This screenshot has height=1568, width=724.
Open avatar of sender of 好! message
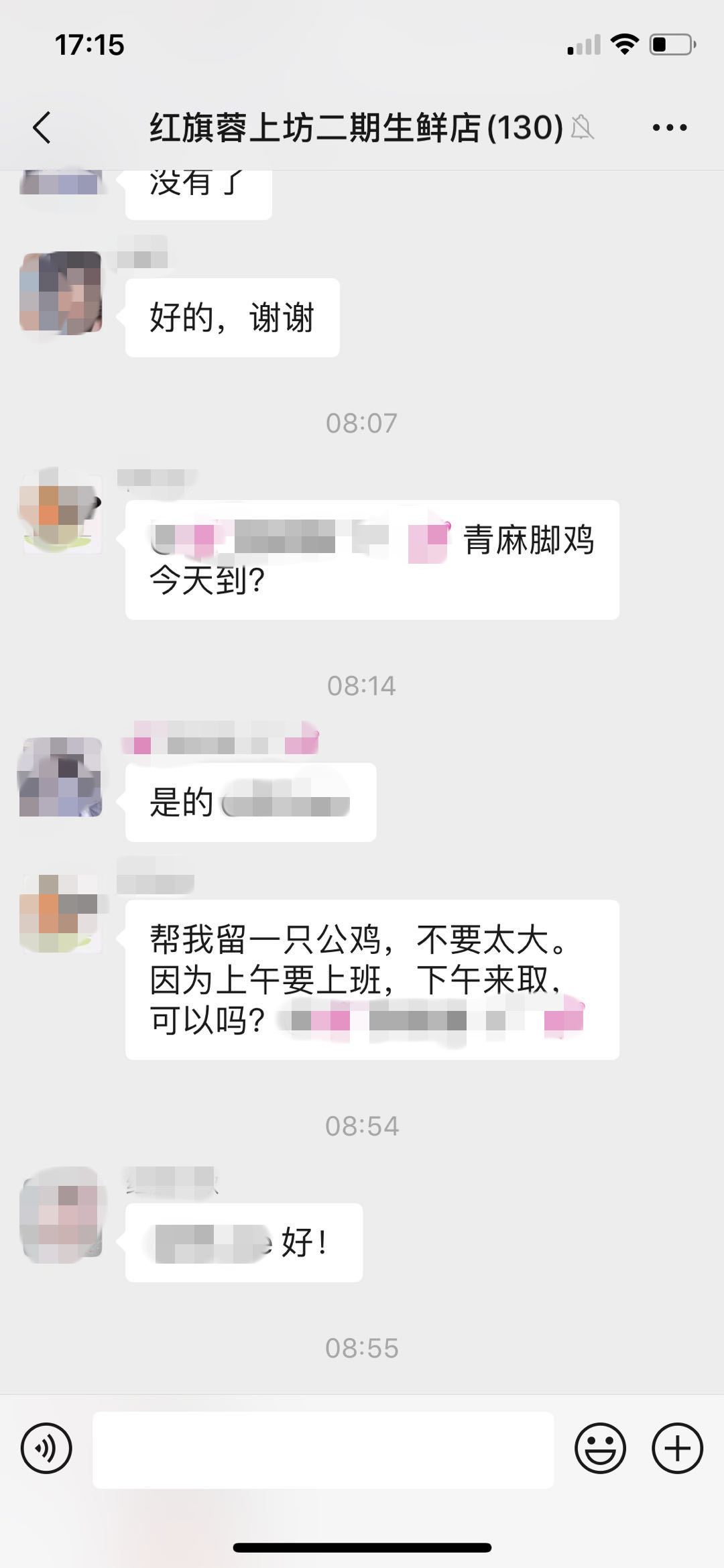(61, 1215)
